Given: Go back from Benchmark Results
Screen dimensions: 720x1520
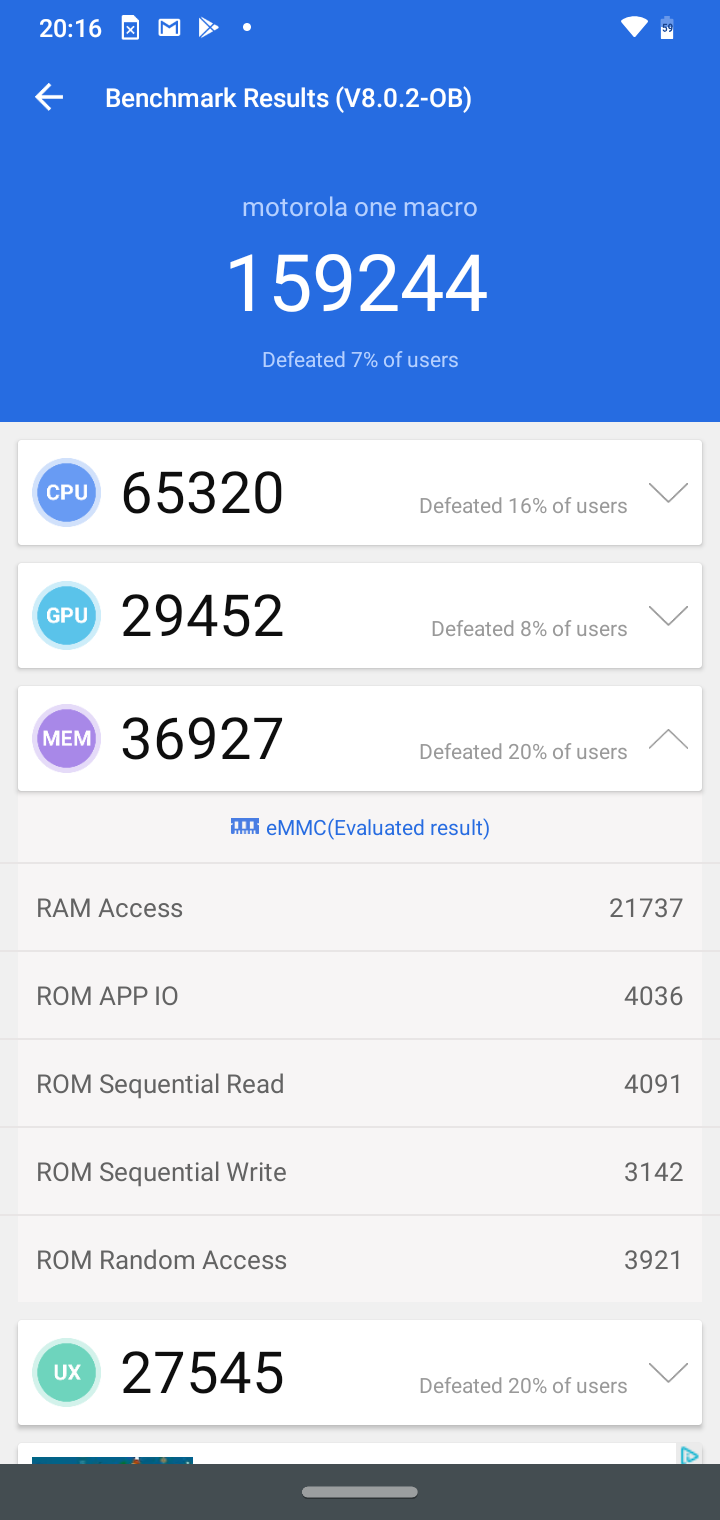Looking at the screenshot, I should (x=49, y=97).
